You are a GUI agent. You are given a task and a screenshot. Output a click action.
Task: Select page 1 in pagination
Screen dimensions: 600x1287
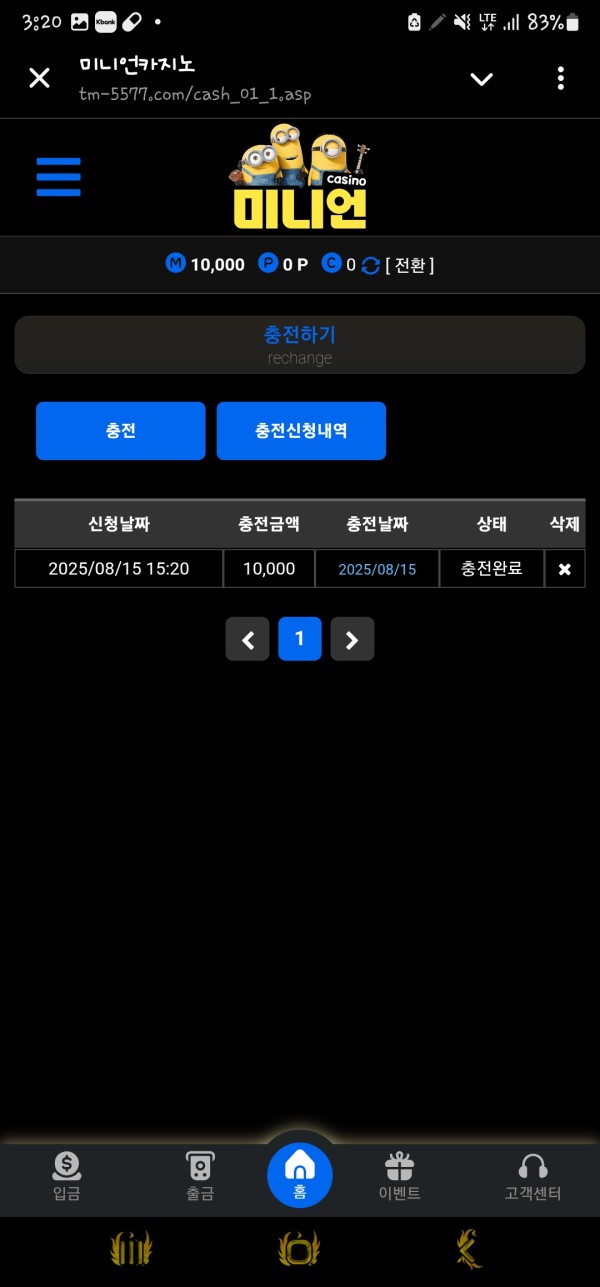tap(300, 639)
